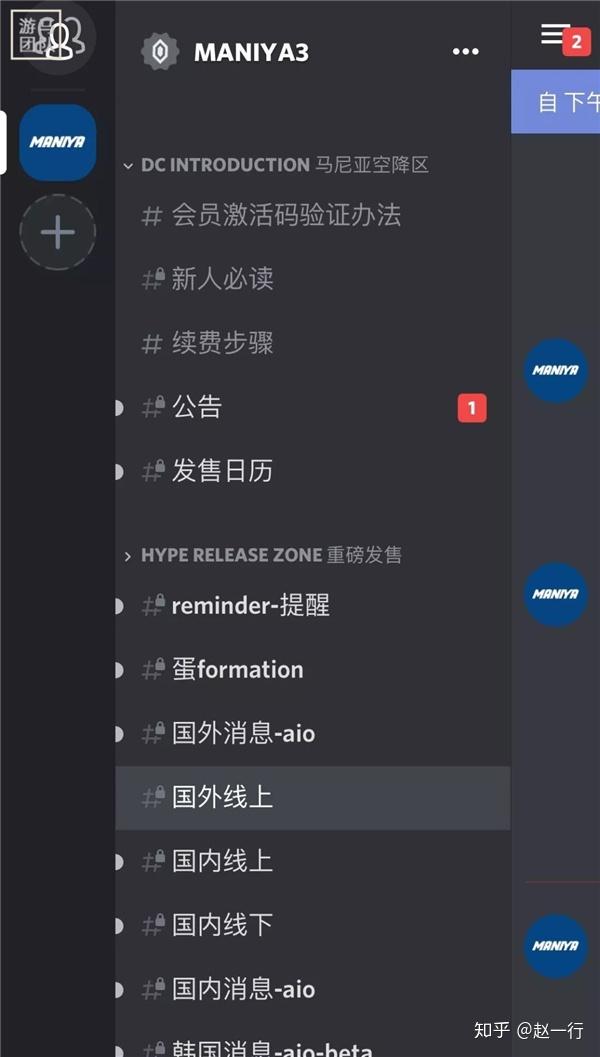The image size is (600, 1057).
Task: Open the 会员激活码验证办法 channel
Action: 286,215
